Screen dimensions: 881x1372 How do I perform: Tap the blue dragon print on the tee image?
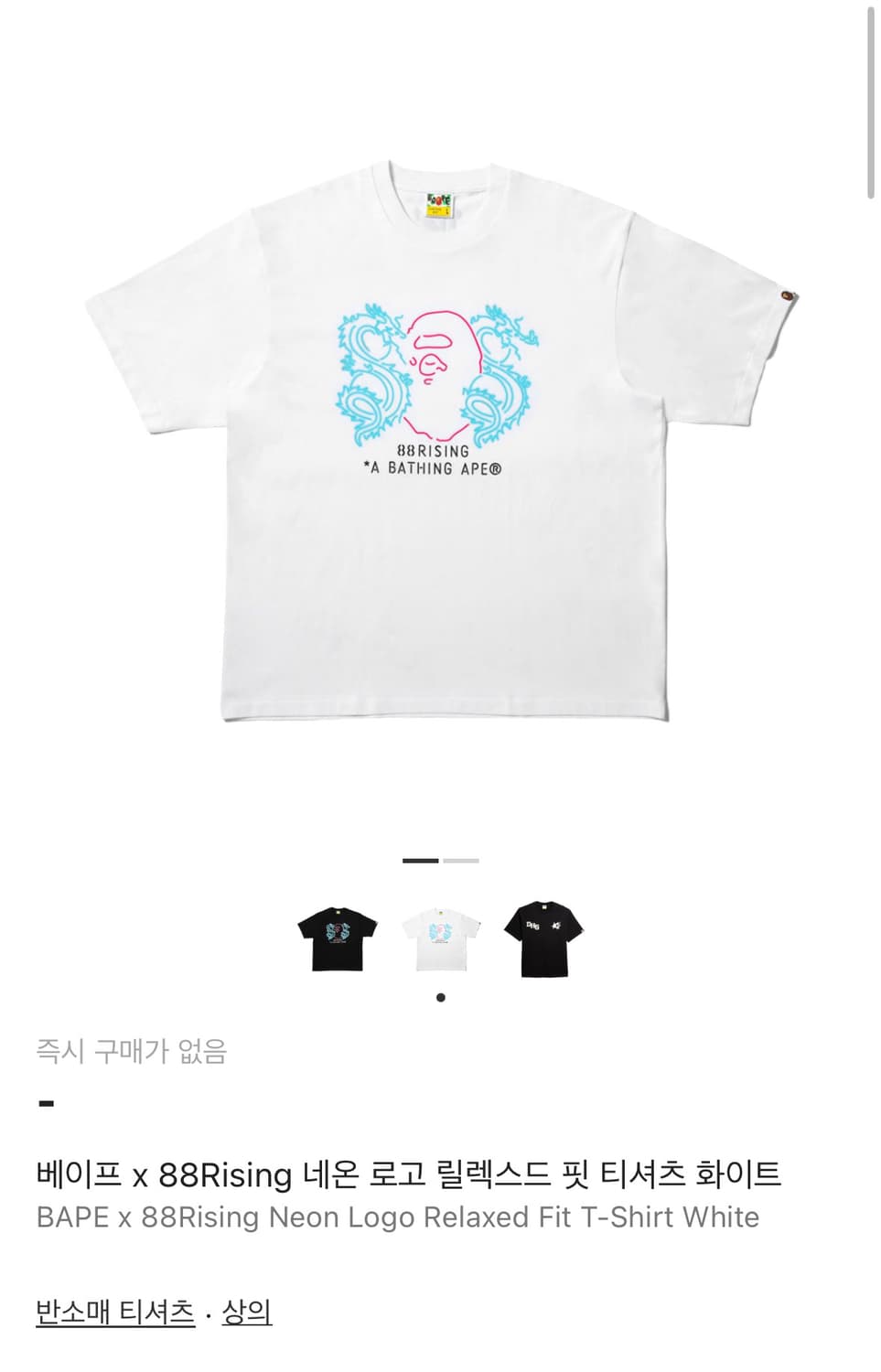369,366
